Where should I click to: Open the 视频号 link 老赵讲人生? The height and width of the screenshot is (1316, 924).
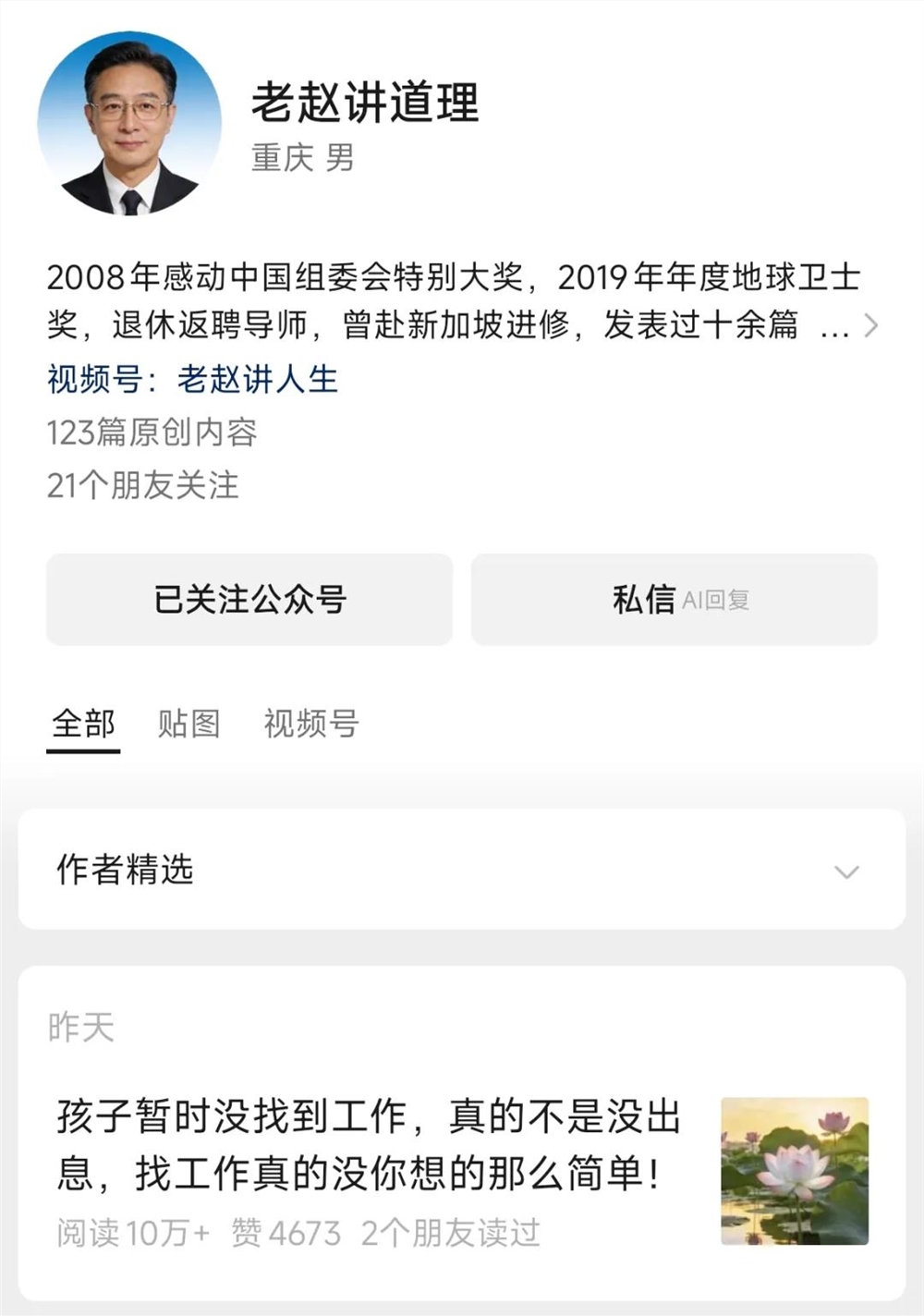pyautogui.click(x=259, y=379)
